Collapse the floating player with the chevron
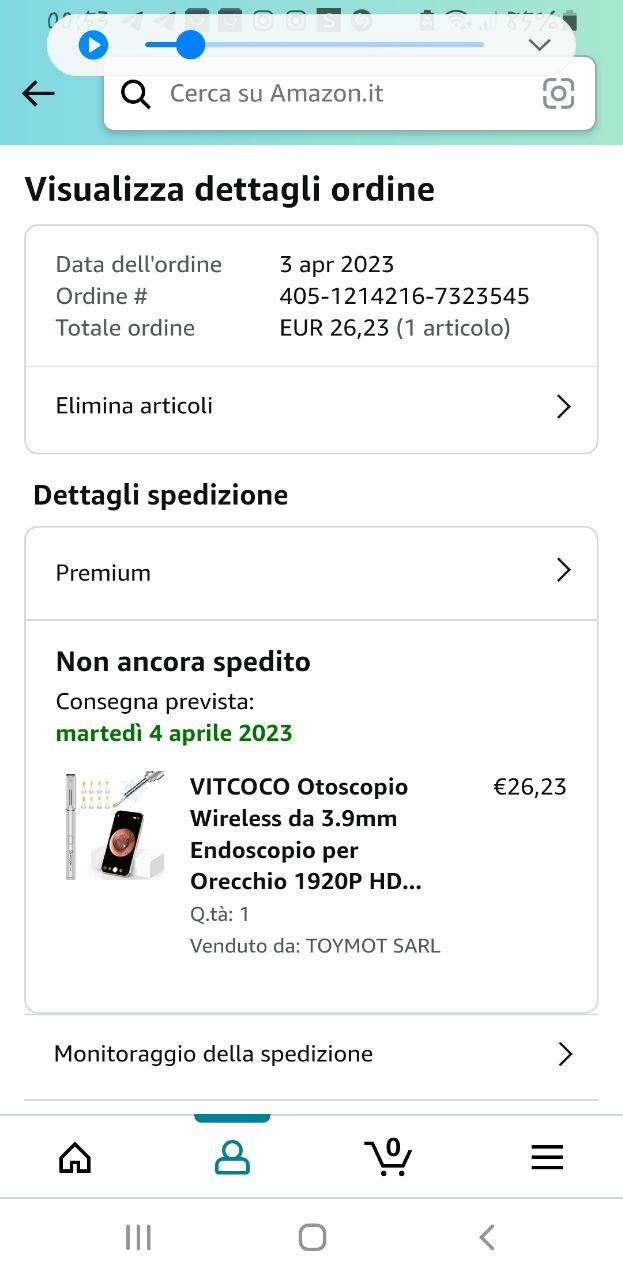 pyautogui.click(x=540, y=45)
